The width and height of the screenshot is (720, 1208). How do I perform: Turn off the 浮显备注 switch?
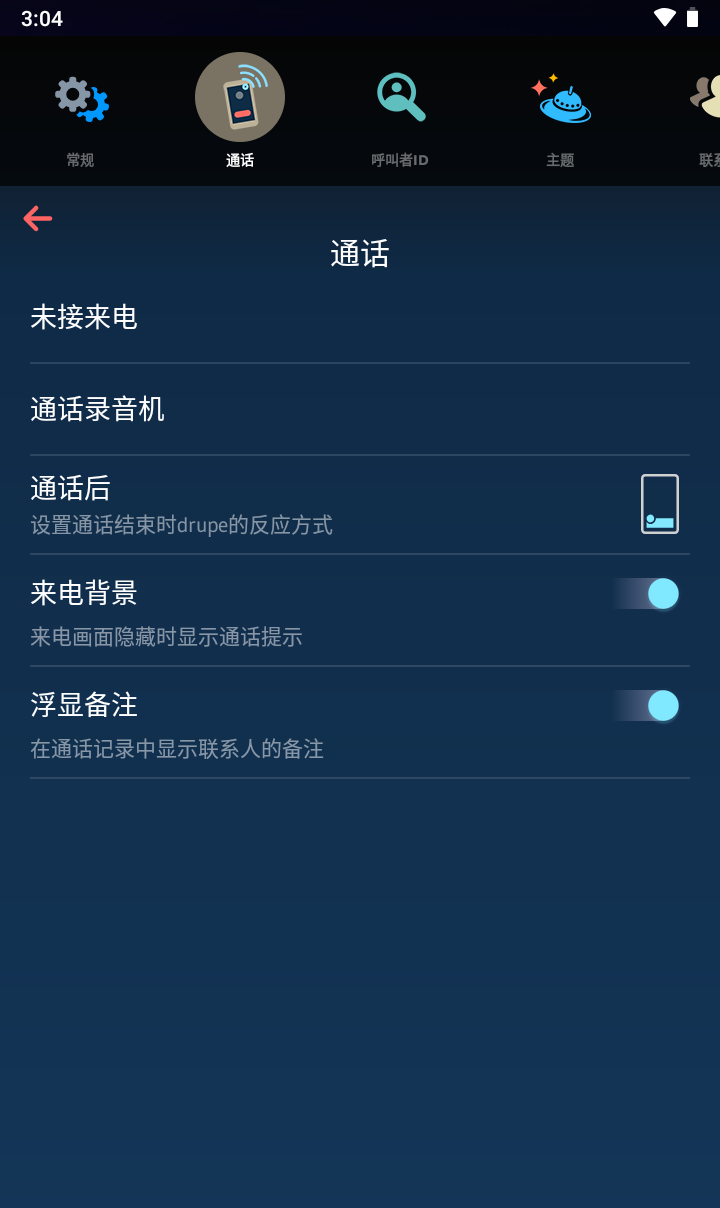click(x=645, y=705)
